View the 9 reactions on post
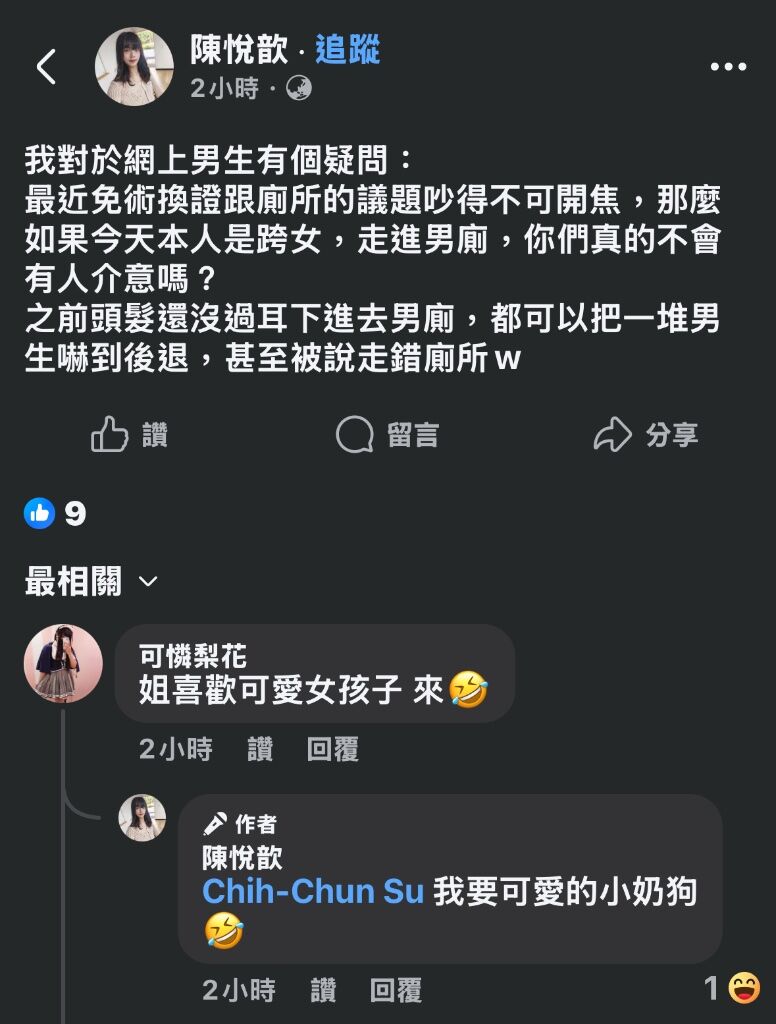The image size is (776, 1024). (x=55, y=514)
